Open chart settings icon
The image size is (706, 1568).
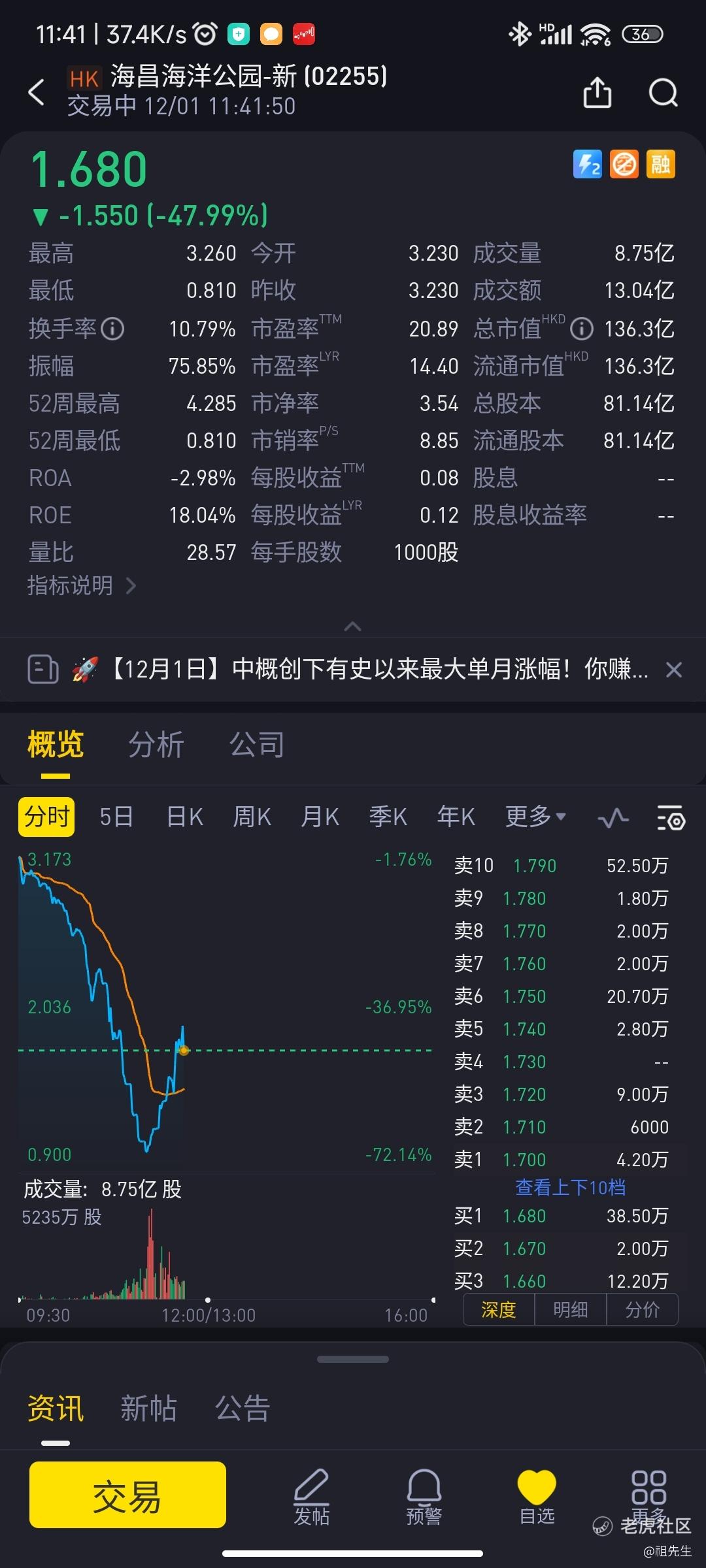tap(670, 818)
